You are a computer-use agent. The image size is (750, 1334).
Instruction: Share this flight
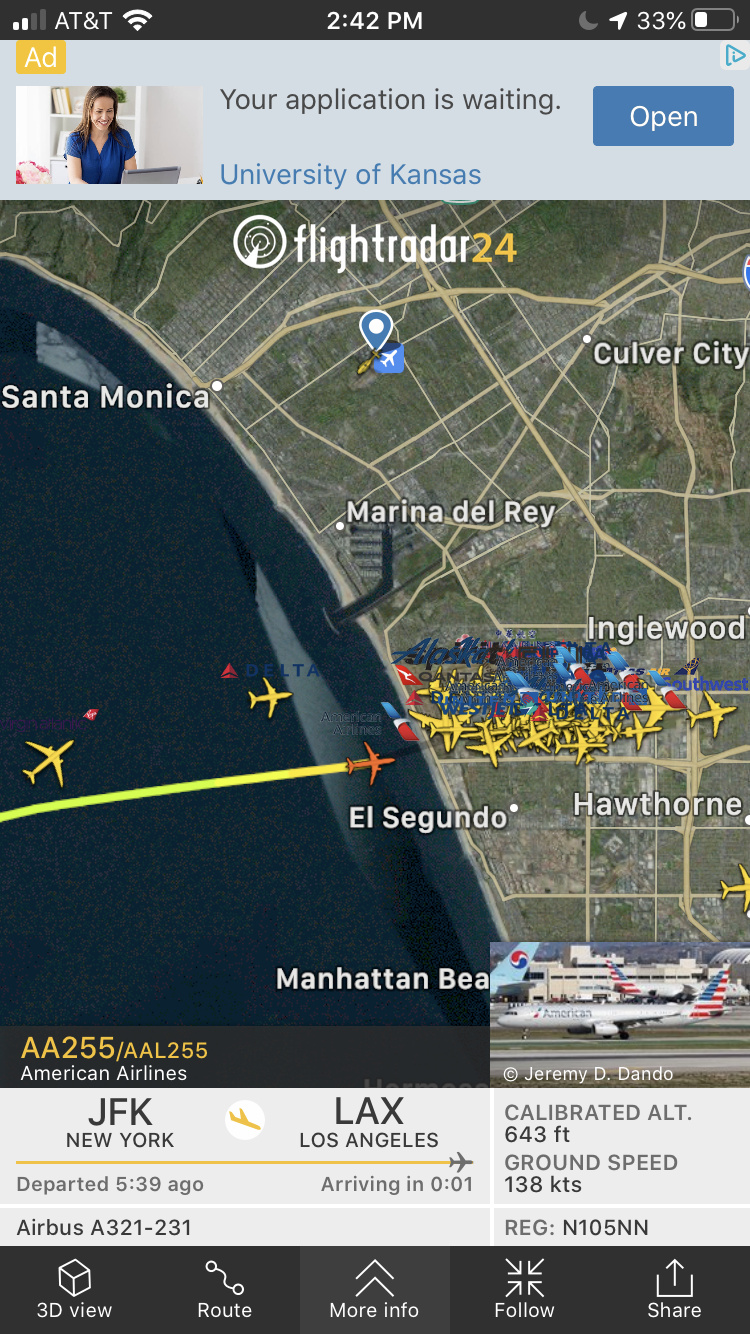pos(674,1289)
